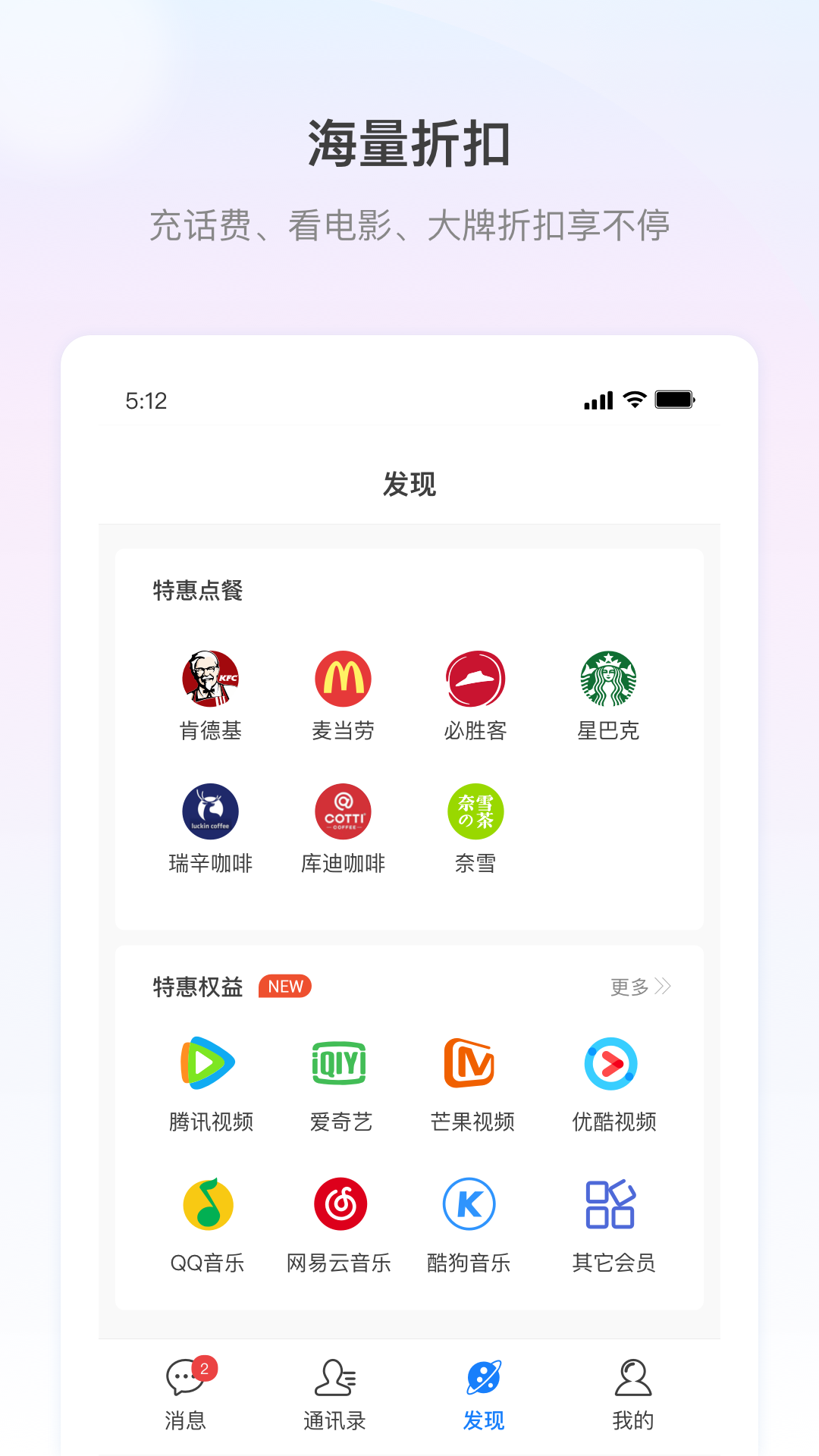Viewport: 819px width, 1456px height.
Task: Open the 网易云音乐 NetEase Music icon
Action: [x=338, y=1204]
